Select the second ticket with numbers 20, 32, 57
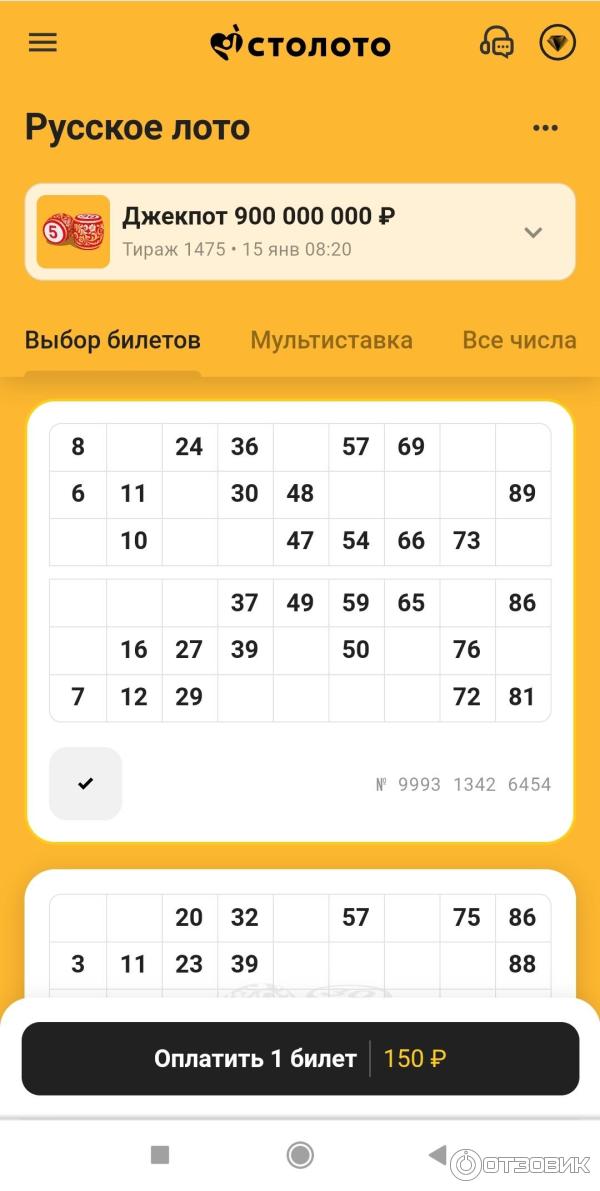The image size is (600, 1191). point(300,940)
